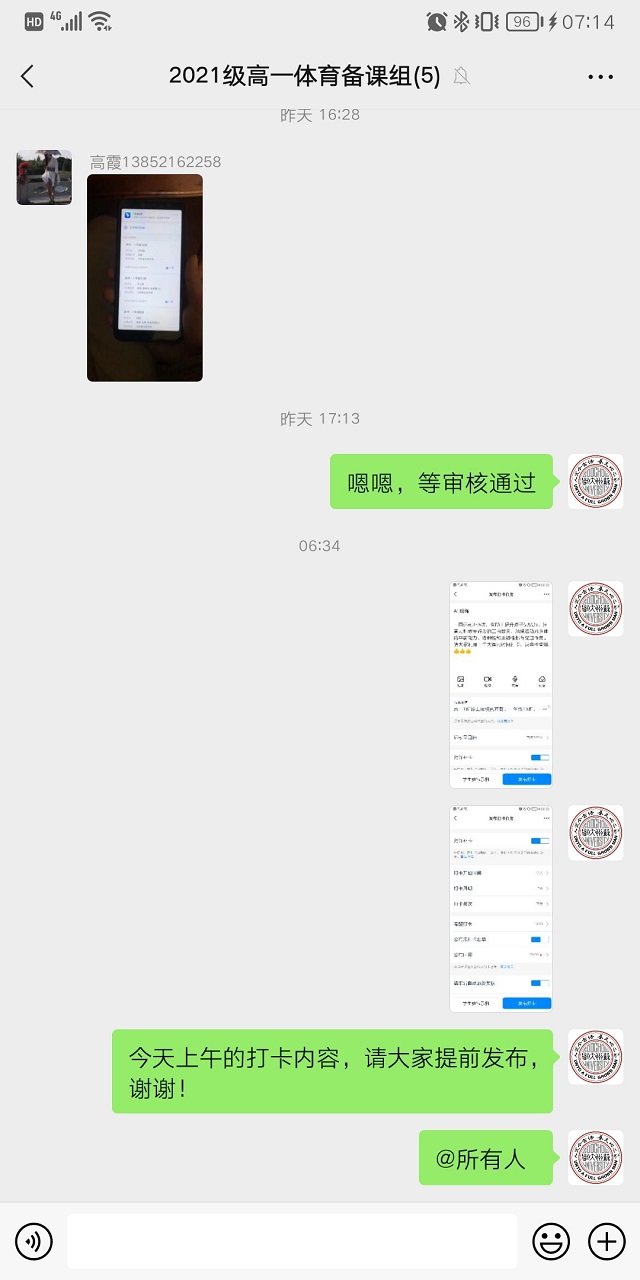Switch to voice message input
This screenshot has height=1280, width=640.
coord(34,1241)
